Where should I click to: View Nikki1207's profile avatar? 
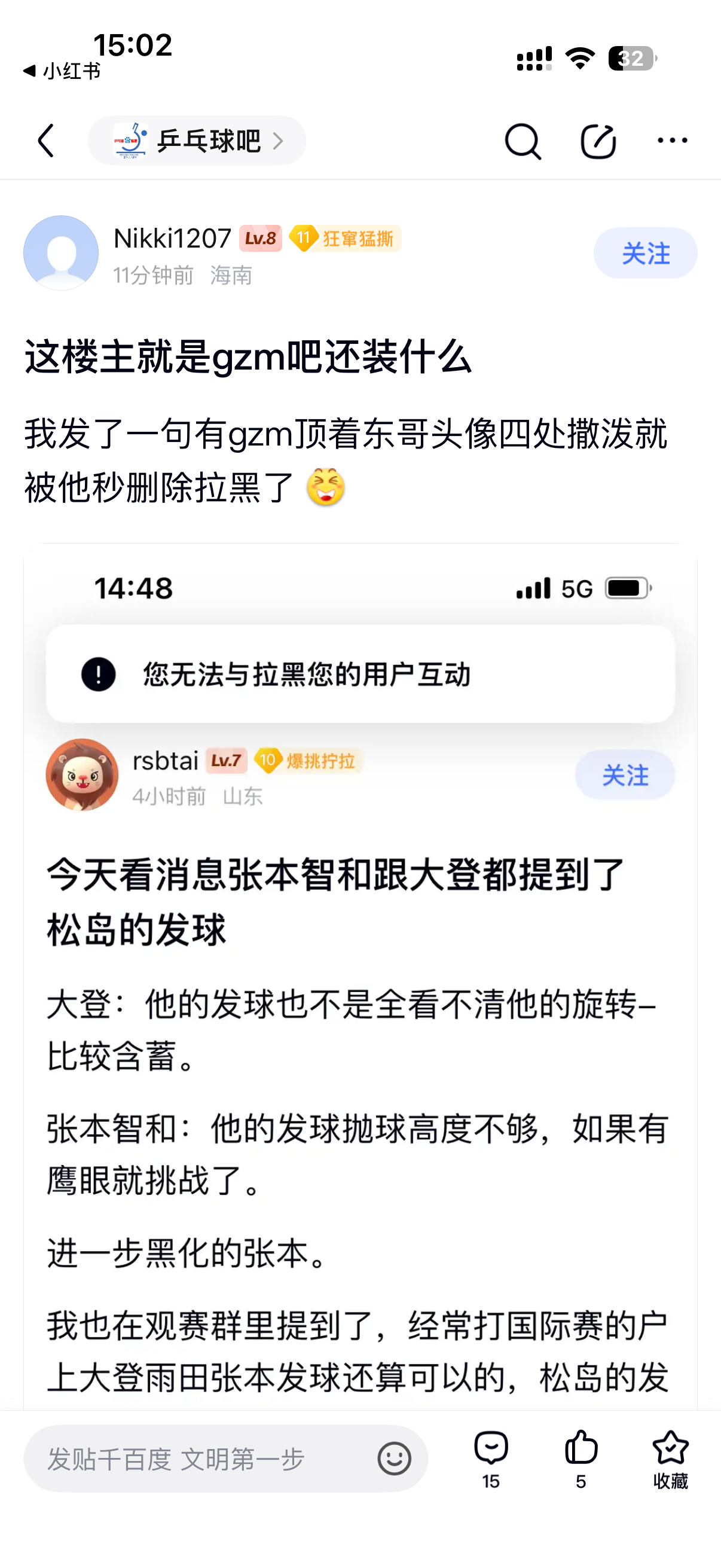point(61,253)
